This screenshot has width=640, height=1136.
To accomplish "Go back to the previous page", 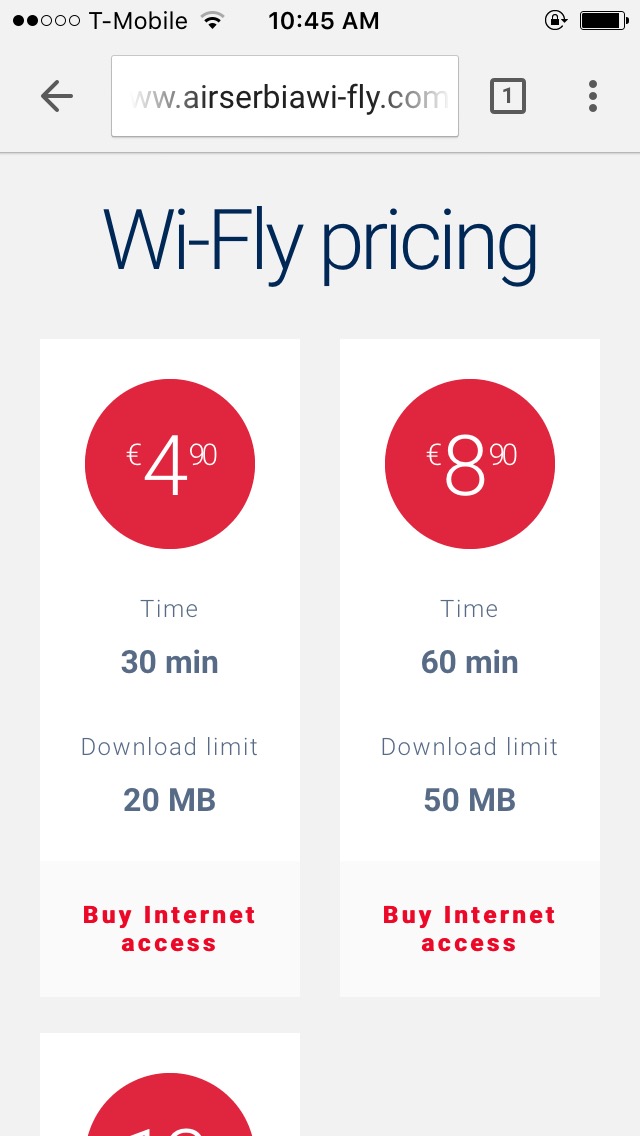I will (57, 96).
